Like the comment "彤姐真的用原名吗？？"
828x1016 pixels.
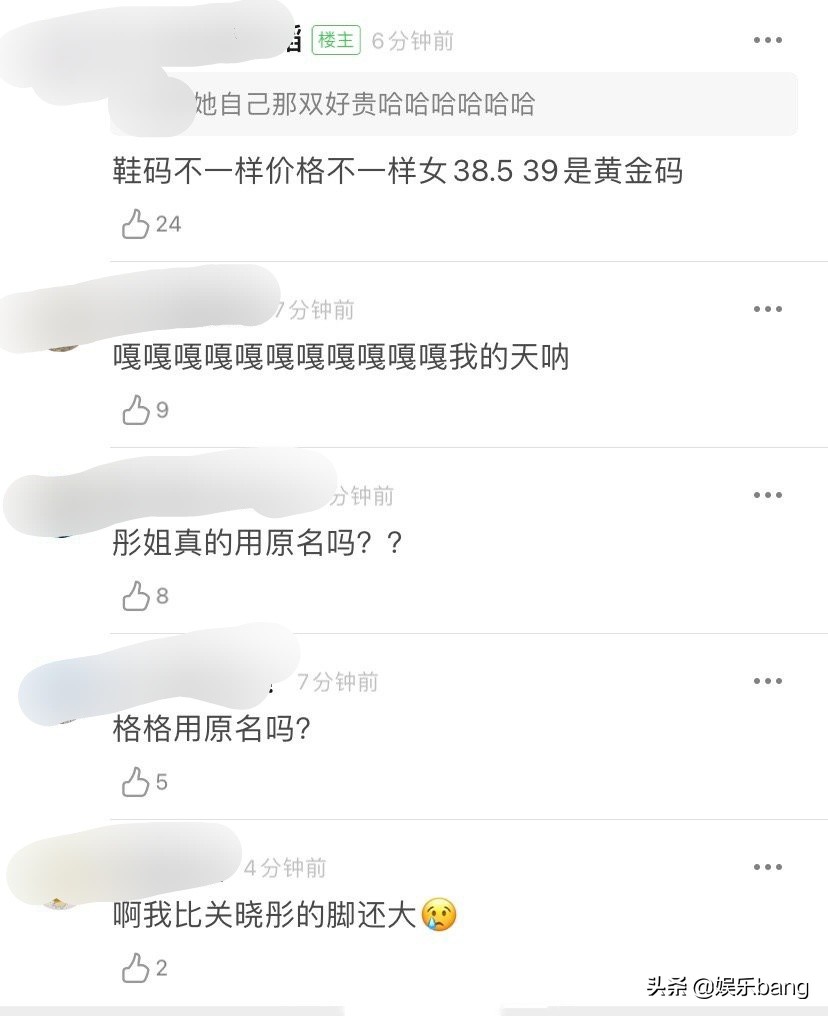point(134,596)
